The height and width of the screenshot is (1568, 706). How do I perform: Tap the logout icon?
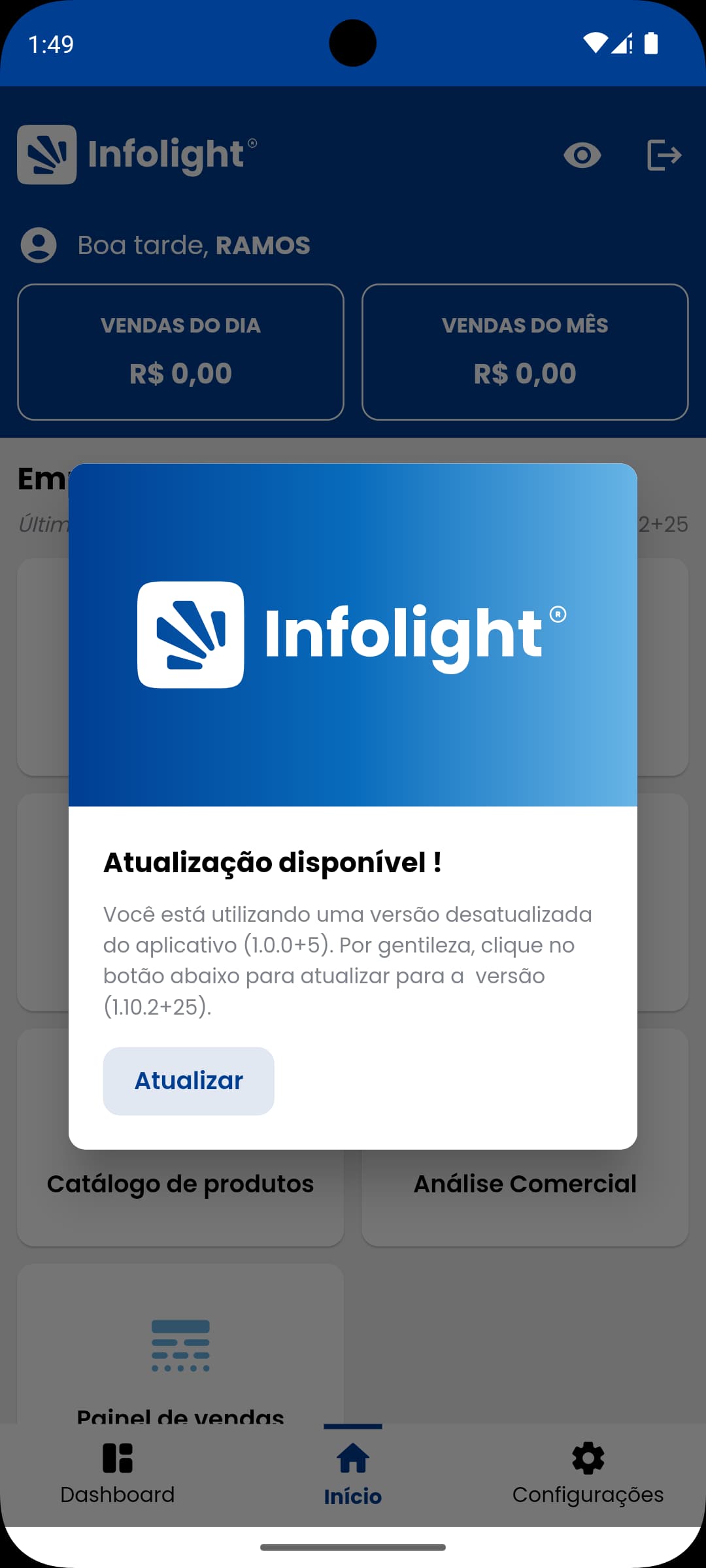point(664,155)
